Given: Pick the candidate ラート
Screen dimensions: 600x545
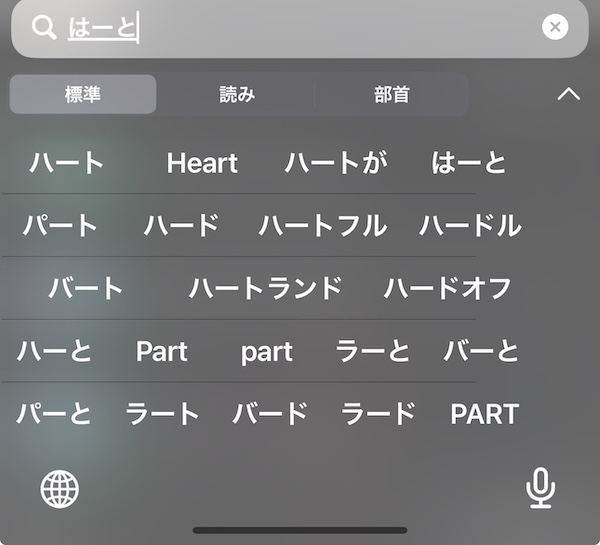Looking at the screenshot, I should 162,413.
